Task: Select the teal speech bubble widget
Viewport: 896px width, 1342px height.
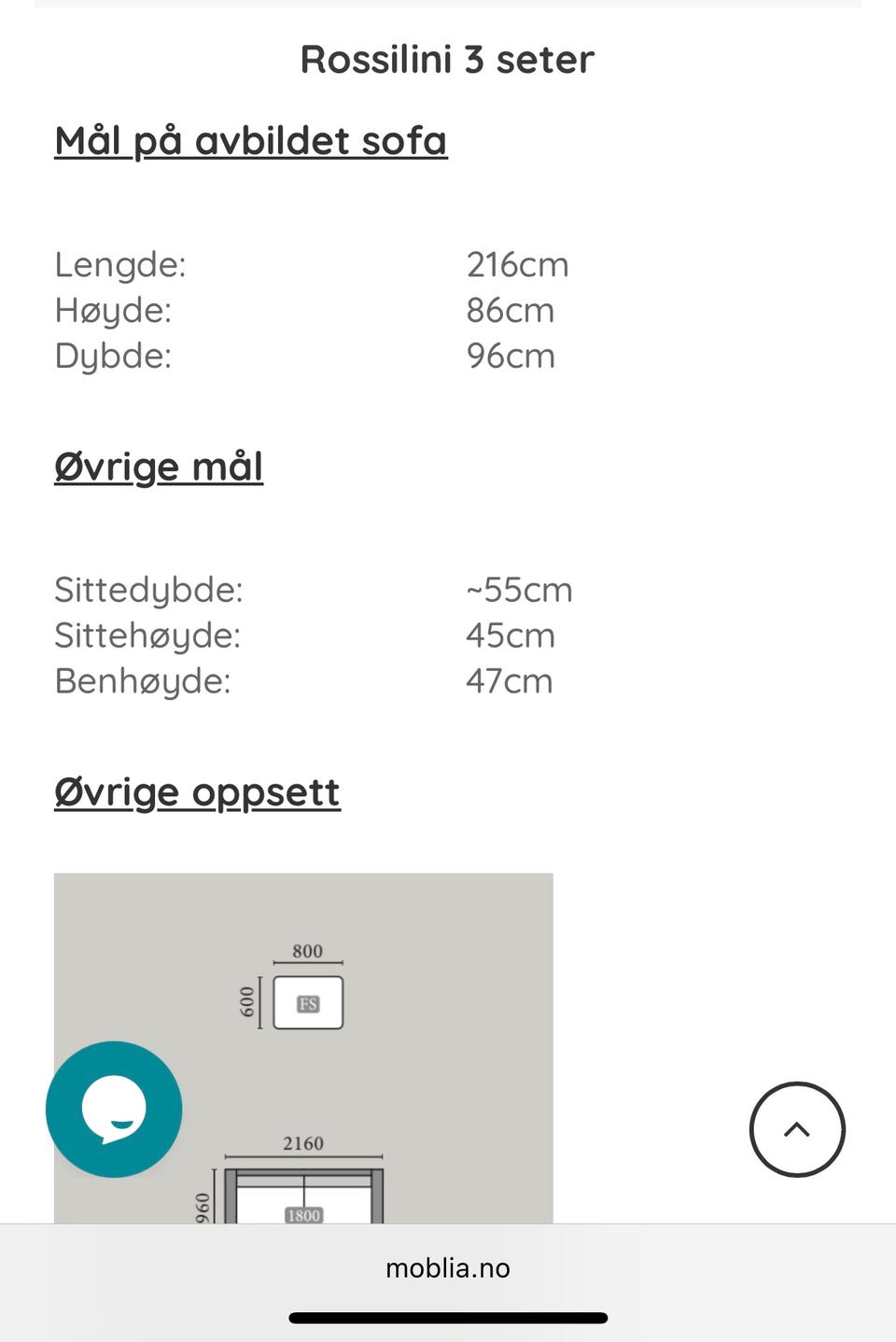Action: (x=114, y=1109)
